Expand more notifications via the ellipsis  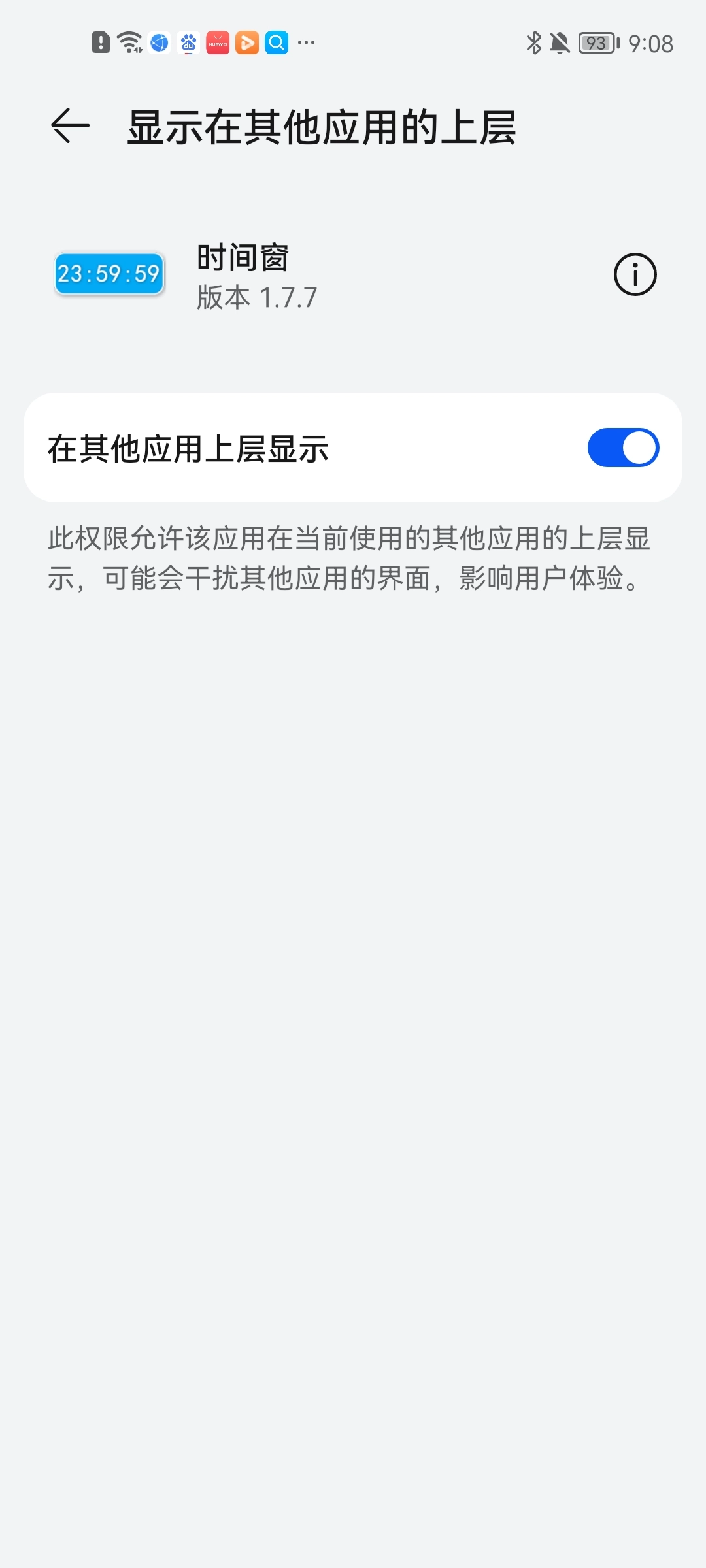(x=305, y=42)
